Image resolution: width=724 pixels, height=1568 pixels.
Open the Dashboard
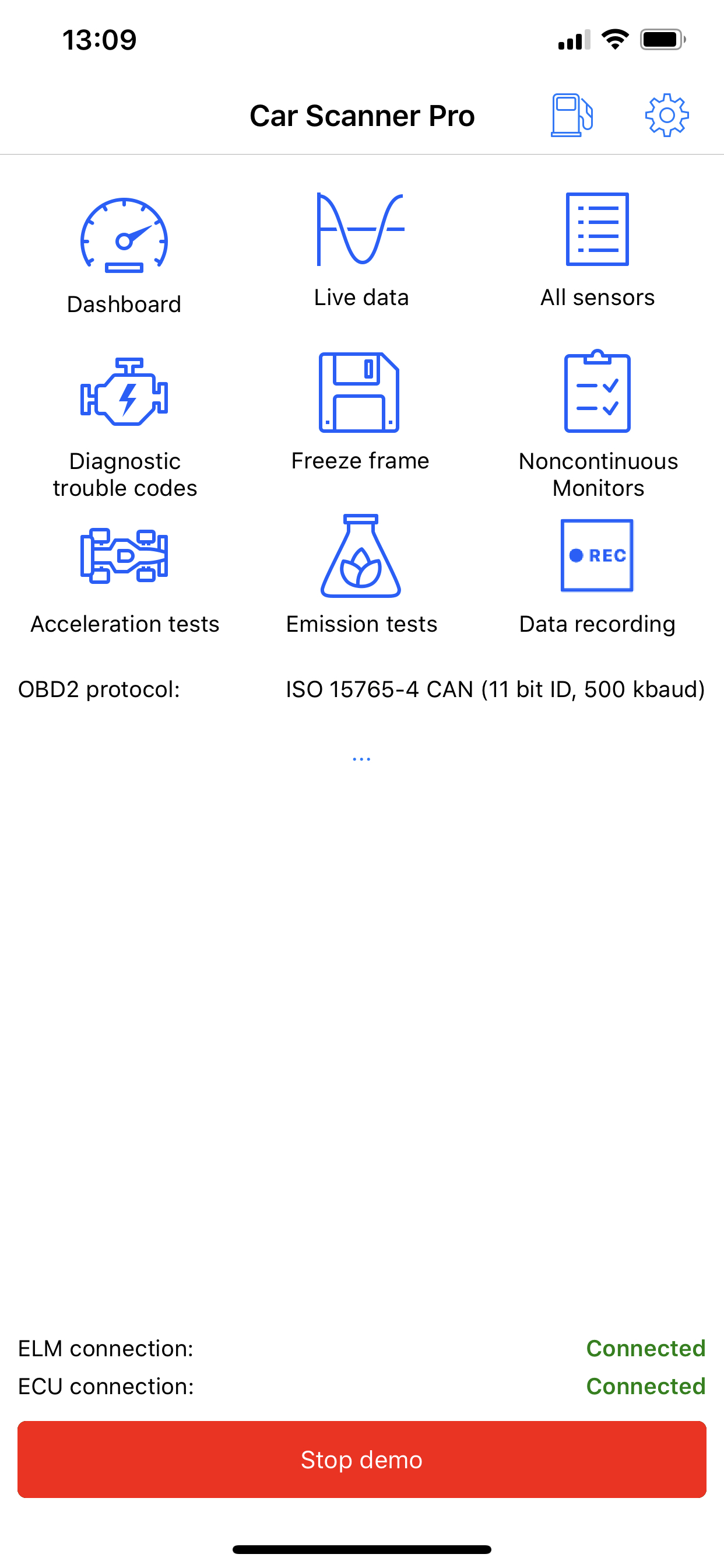pyautogui.click(x=124, y=255)
